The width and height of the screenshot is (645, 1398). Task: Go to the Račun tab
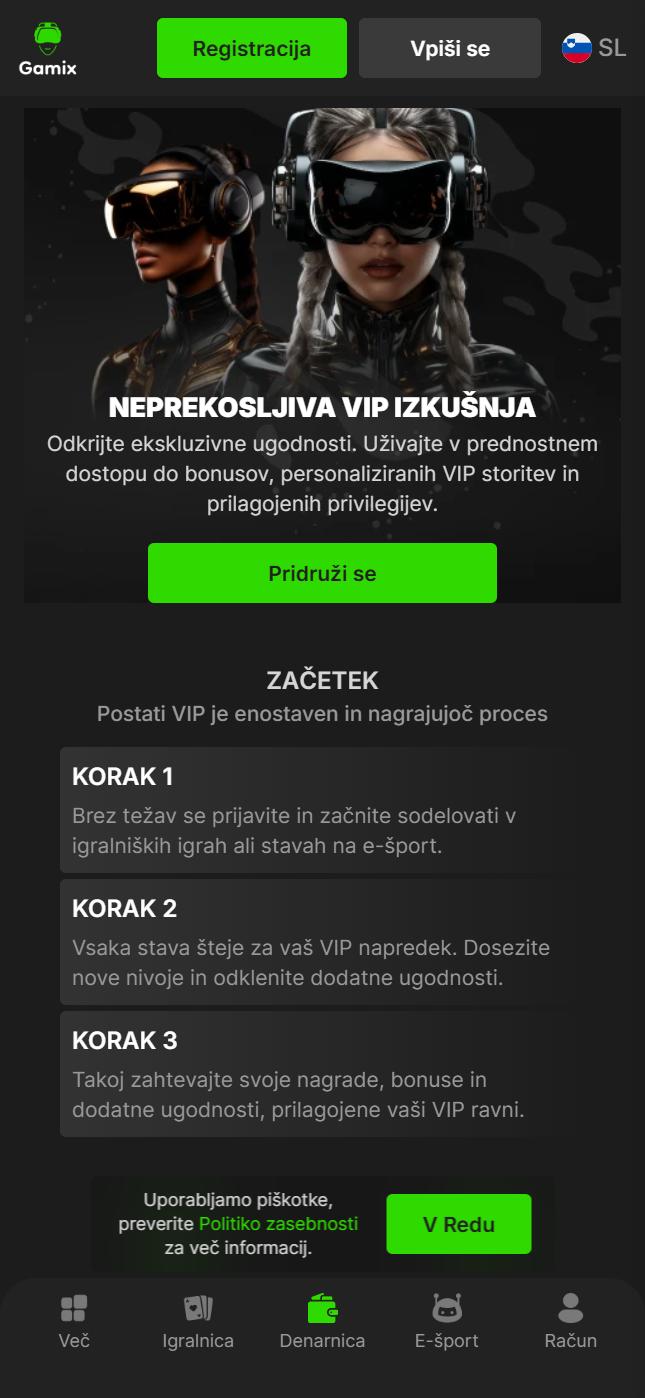tap(571, 1322)
